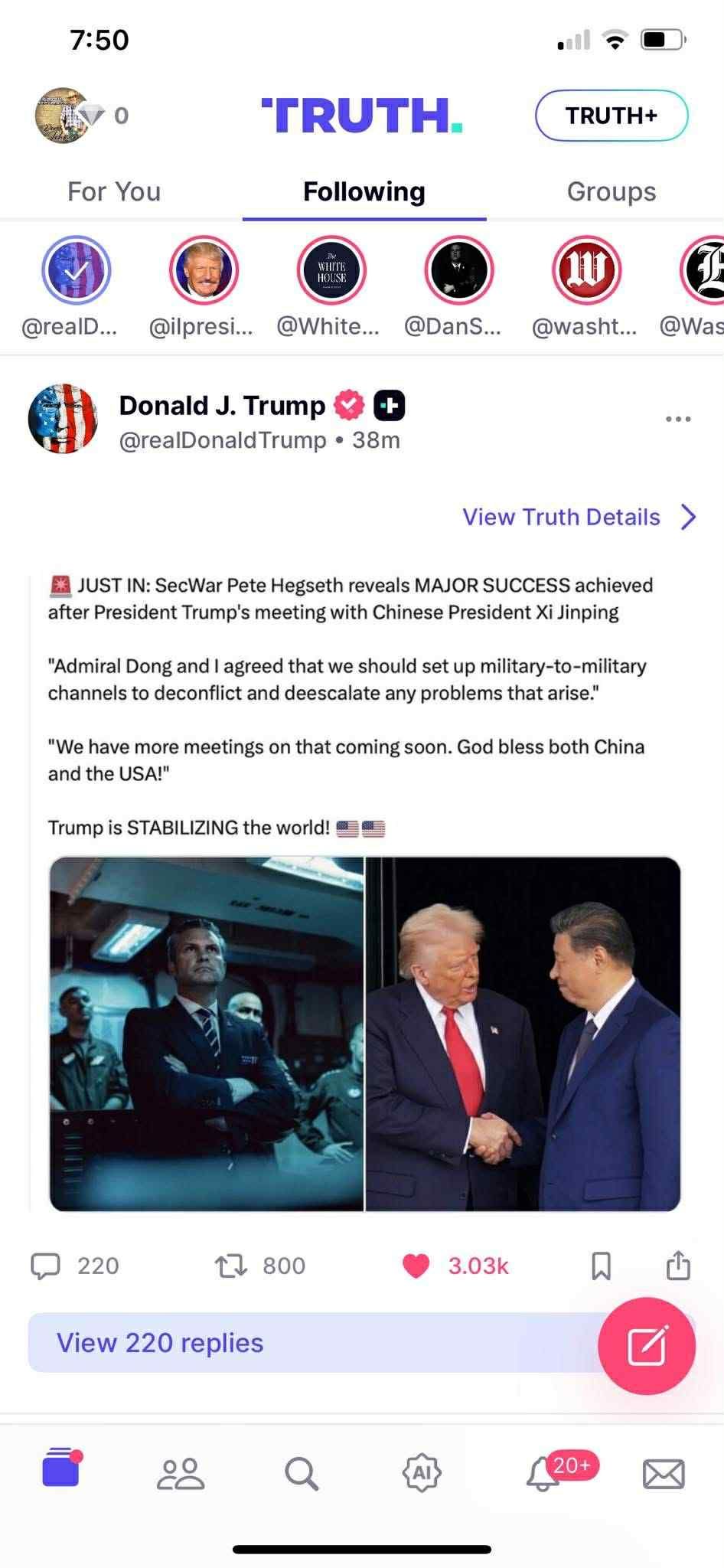Like the Donald J. Trump post

pos(416,1266)
